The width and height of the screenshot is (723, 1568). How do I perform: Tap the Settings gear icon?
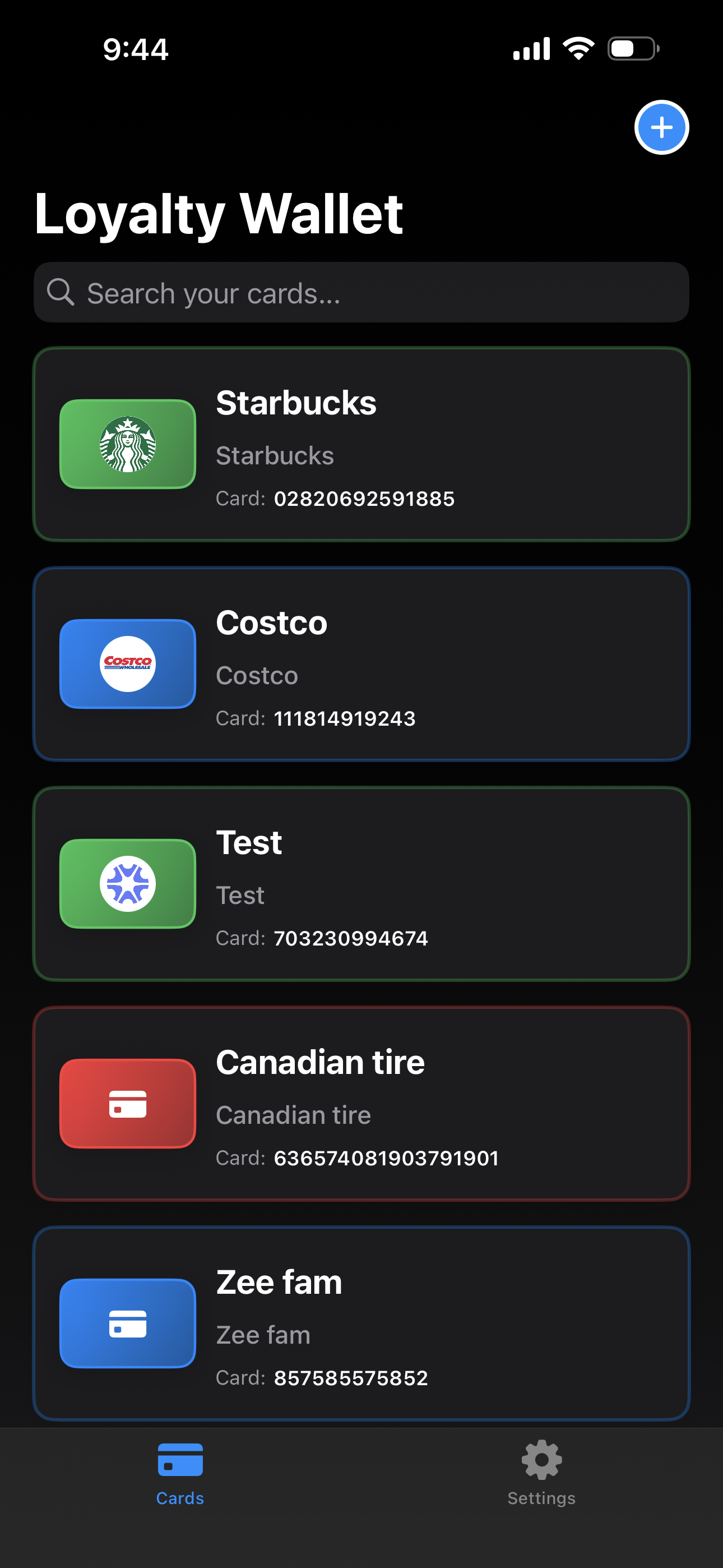click(540, 1459)
